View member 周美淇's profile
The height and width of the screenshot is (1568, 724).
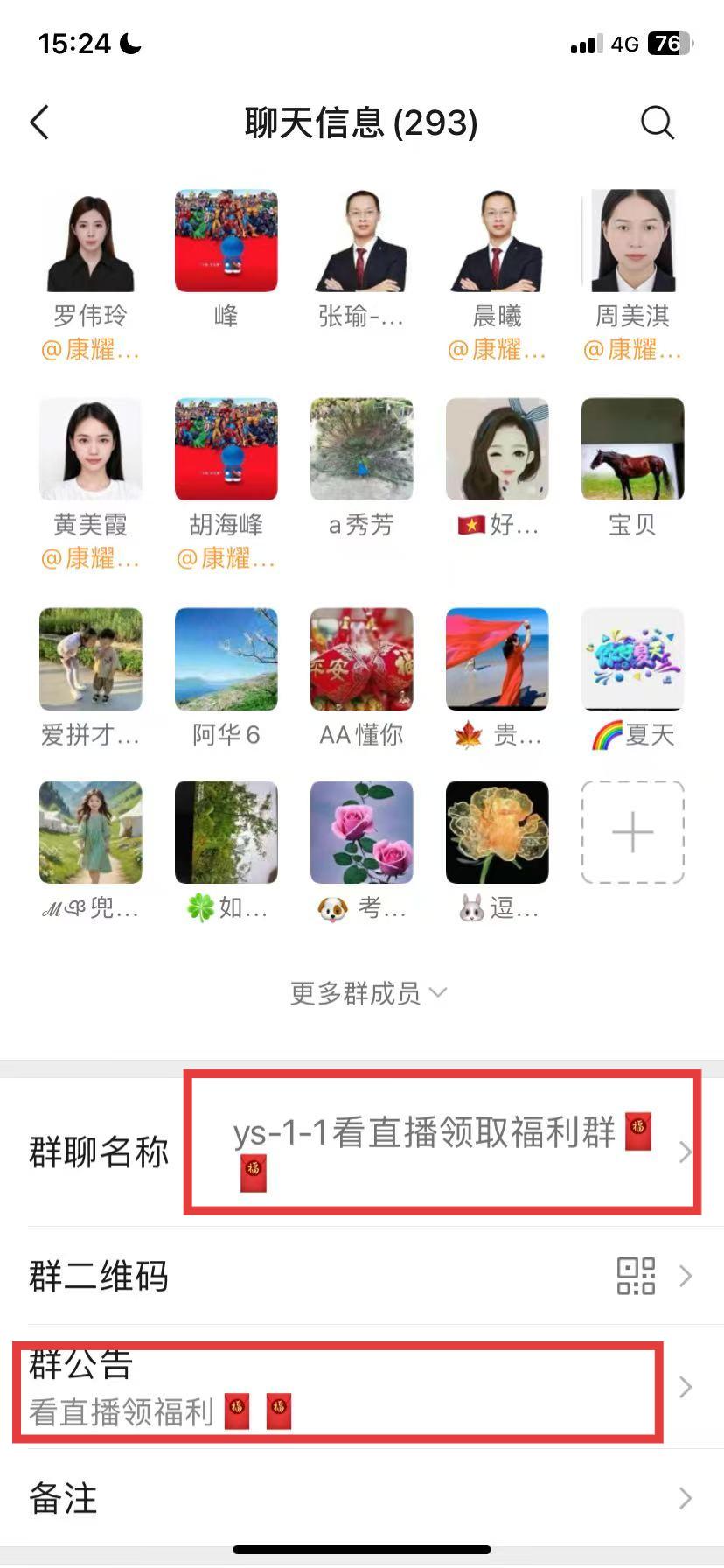[x=632, y=241]
